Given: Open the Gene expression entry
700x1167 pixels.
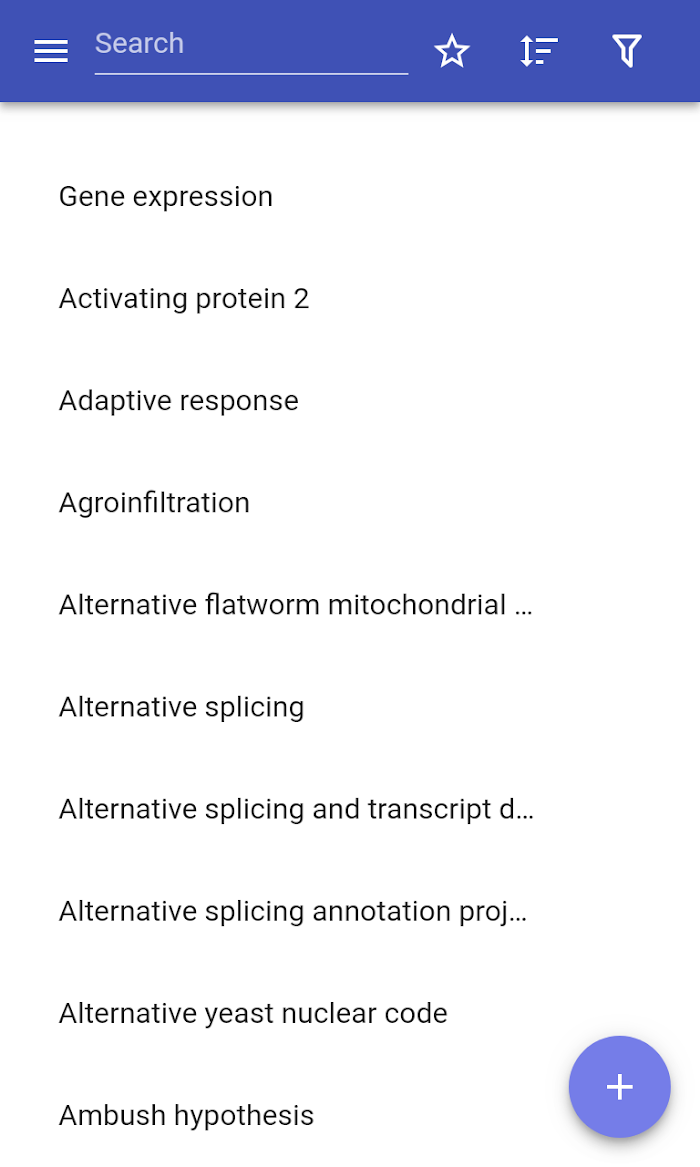Looking at the screenshot, I should pos(350,196).
